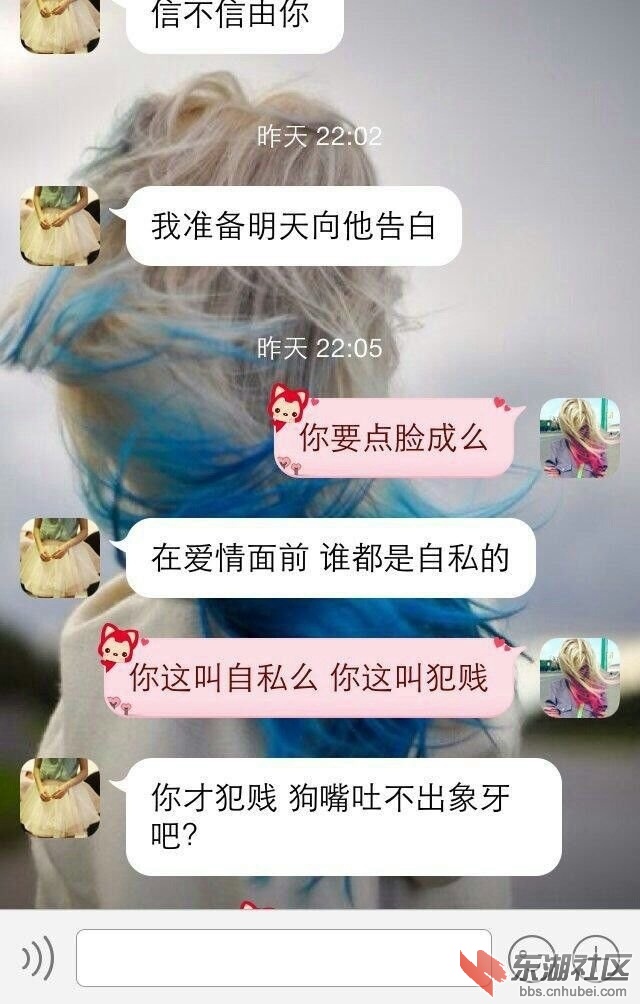Open sender's avatar beside 我准备明天向他告白
The height and width of the screenshot is (1004, 640).
60,226
